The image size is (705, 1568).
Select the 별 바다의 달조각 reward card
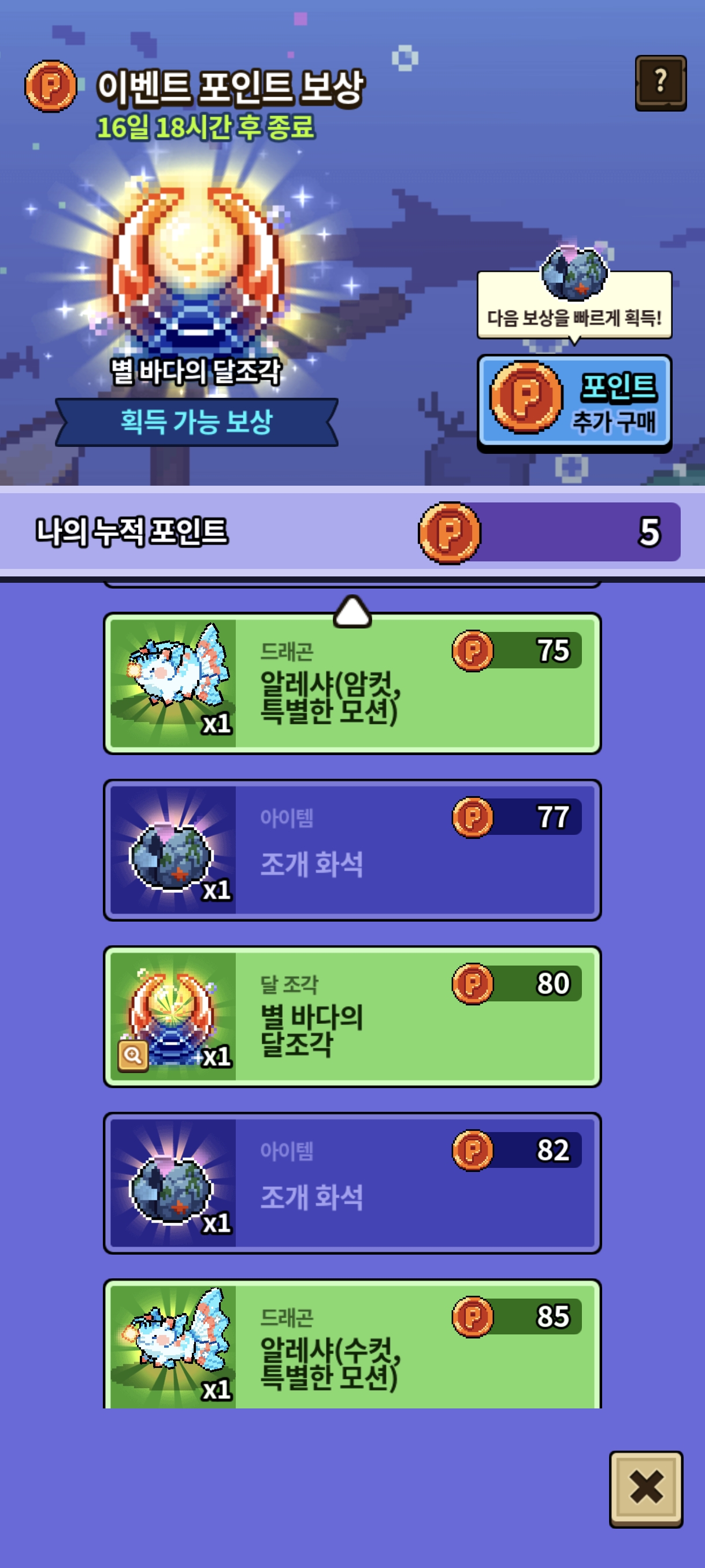click(x=352, y=1016)
